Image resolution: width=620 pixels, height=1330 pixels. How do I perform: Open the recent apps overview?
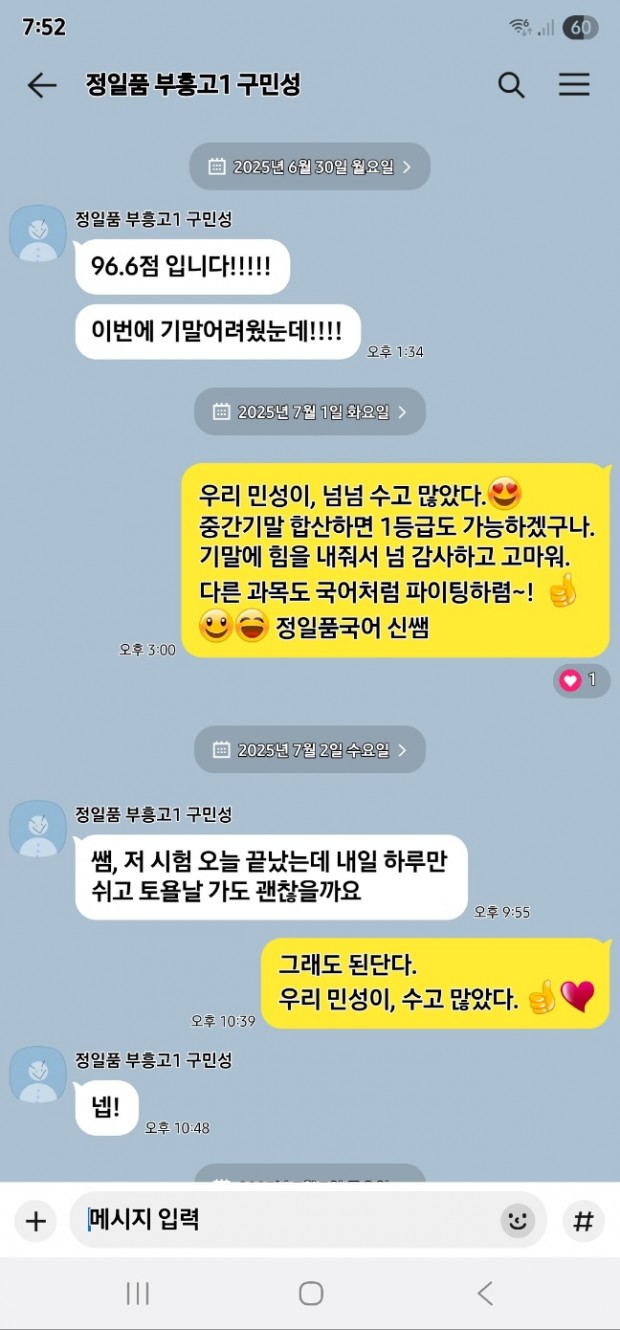point(138,1293)
